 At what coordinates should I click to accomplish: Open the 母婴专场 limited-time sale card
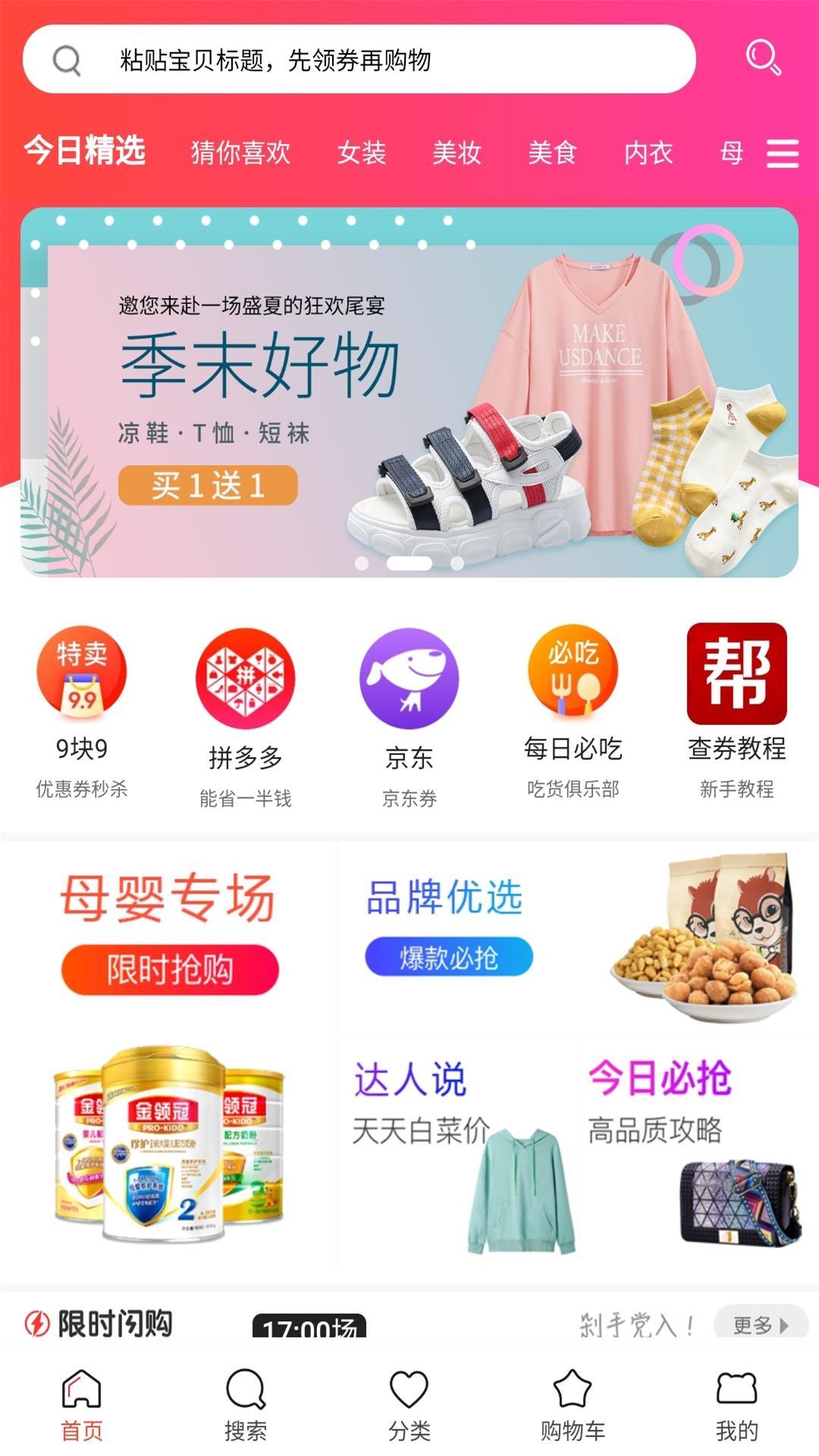tap(168, 1054)
